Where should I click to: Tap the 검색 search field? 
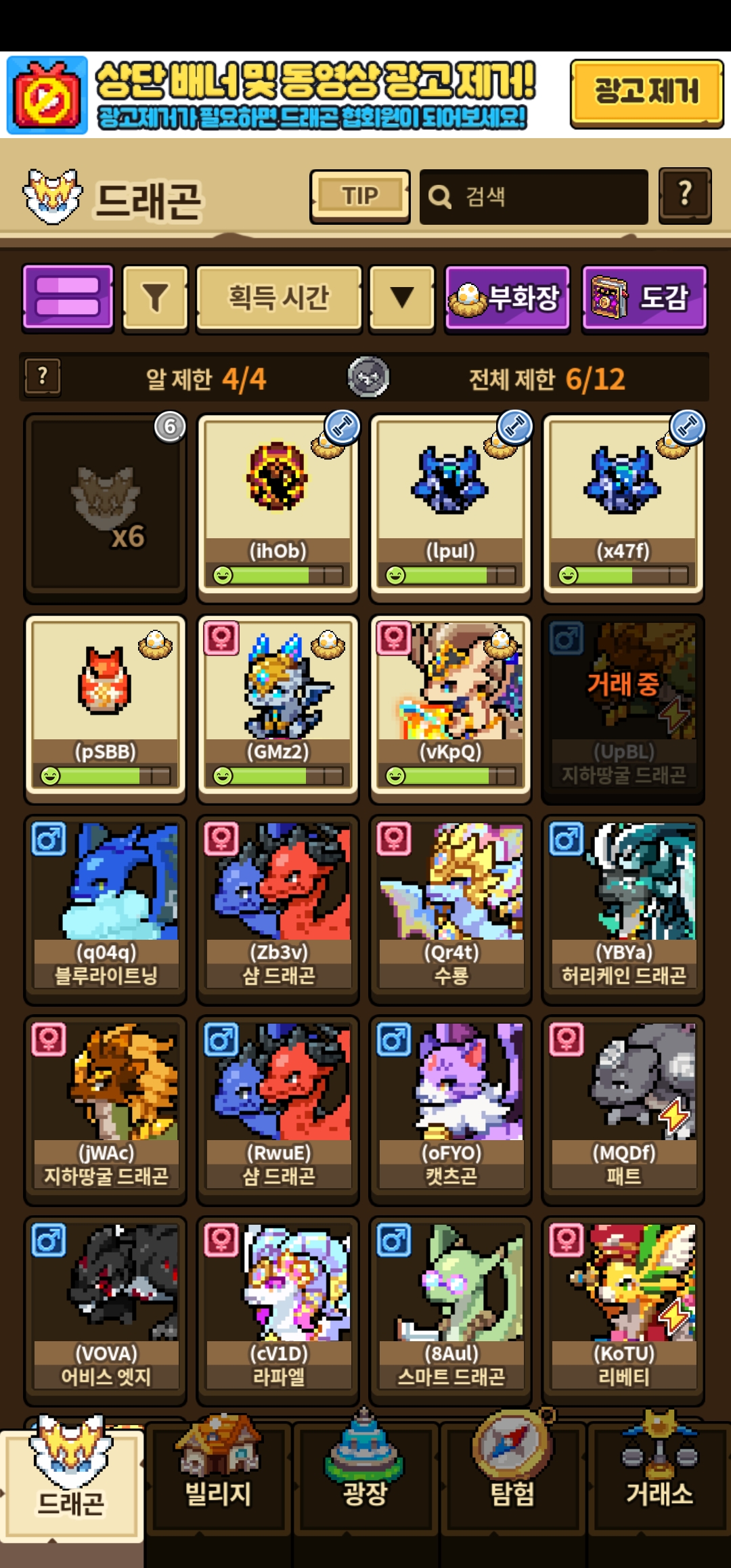pyautogui.click(x=533, y=197)
